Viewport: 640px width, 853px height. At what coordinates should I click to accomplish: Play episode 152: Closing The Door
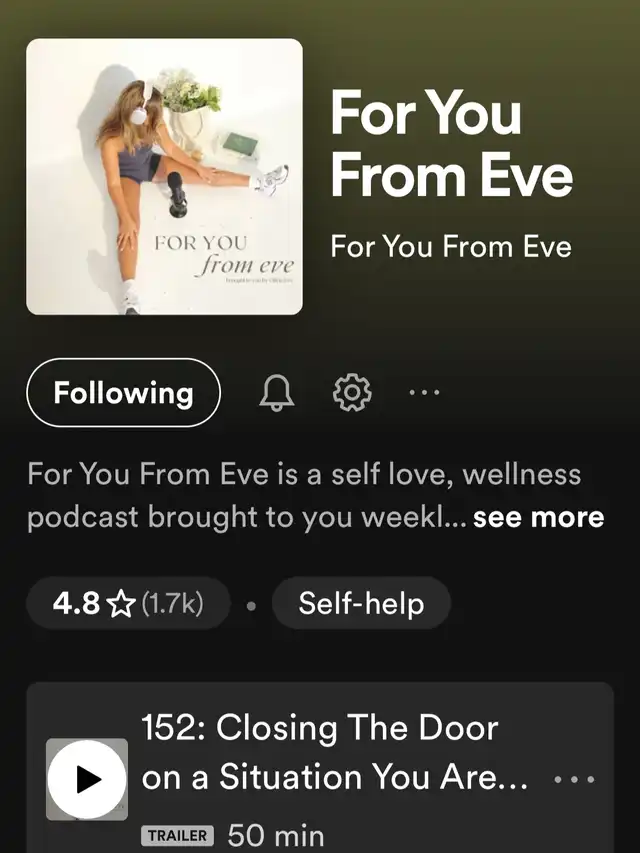[x=88, y=779]
